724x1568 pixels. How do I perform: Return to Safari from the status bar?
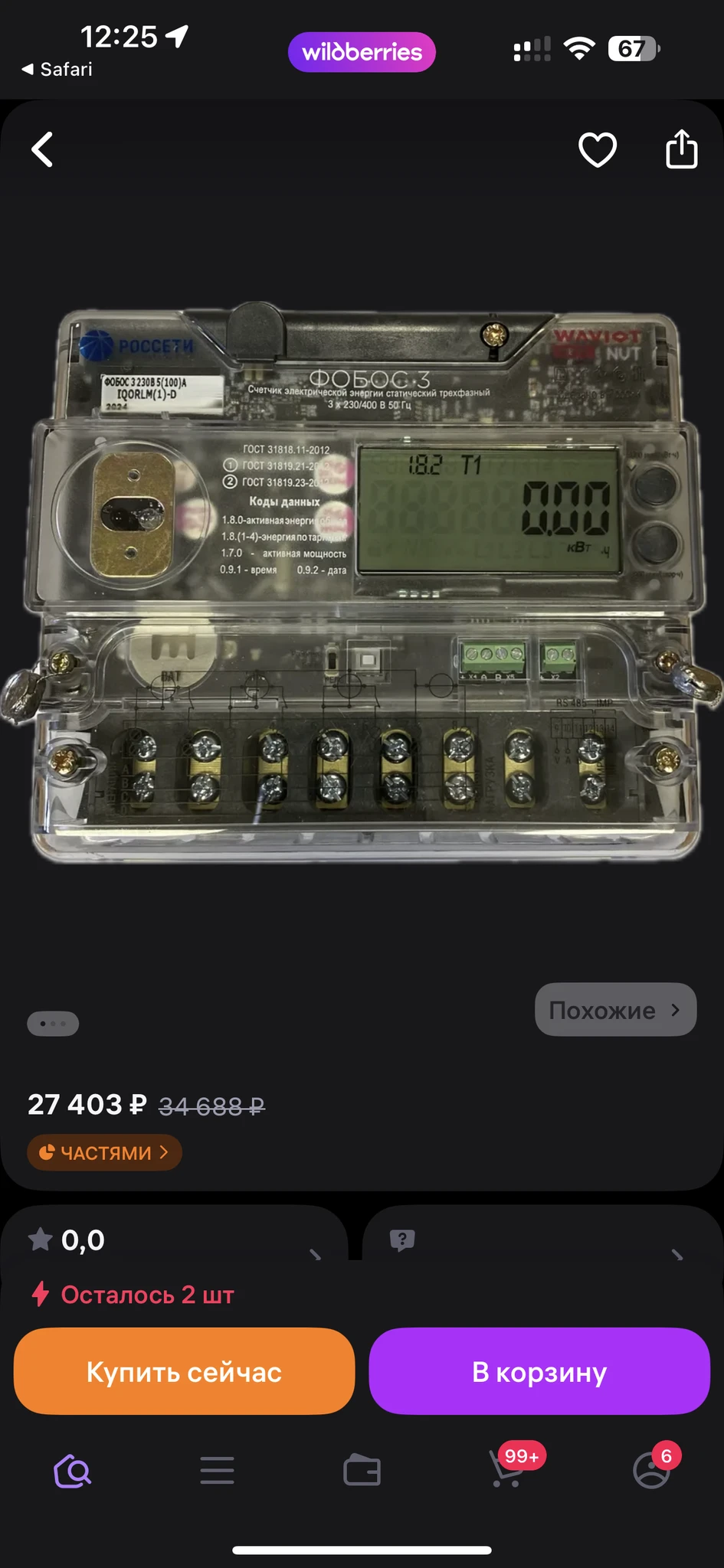pos(57,70)
